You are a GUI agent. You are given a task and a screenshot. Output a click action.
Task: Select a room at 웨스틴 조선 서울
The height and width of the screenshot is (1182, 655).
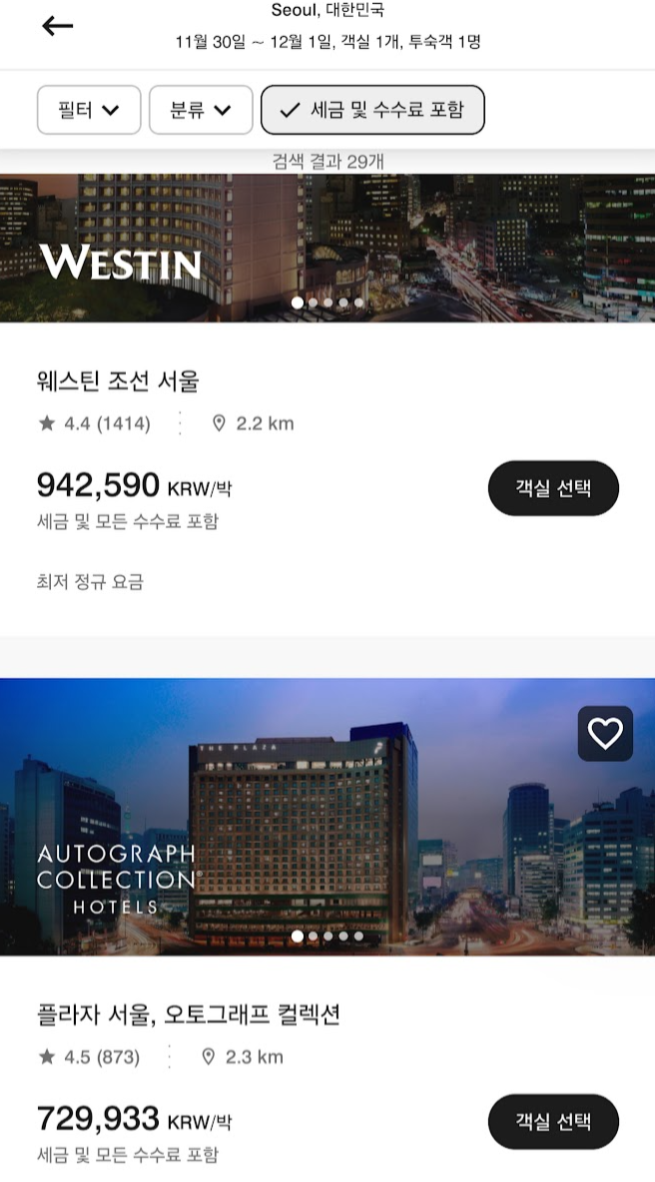coord(553,488)
